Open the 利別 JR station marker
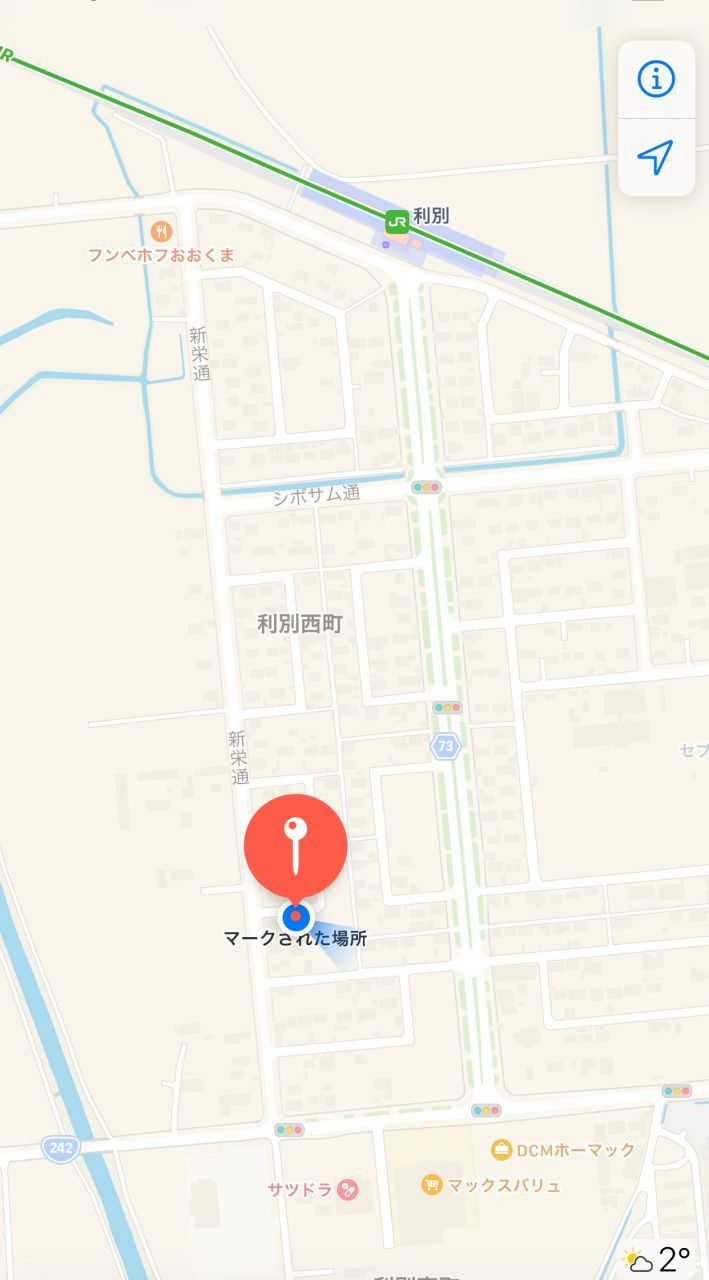Image resolution: width=709 pixels, height=1280 pixels. [x=397, y=220]
